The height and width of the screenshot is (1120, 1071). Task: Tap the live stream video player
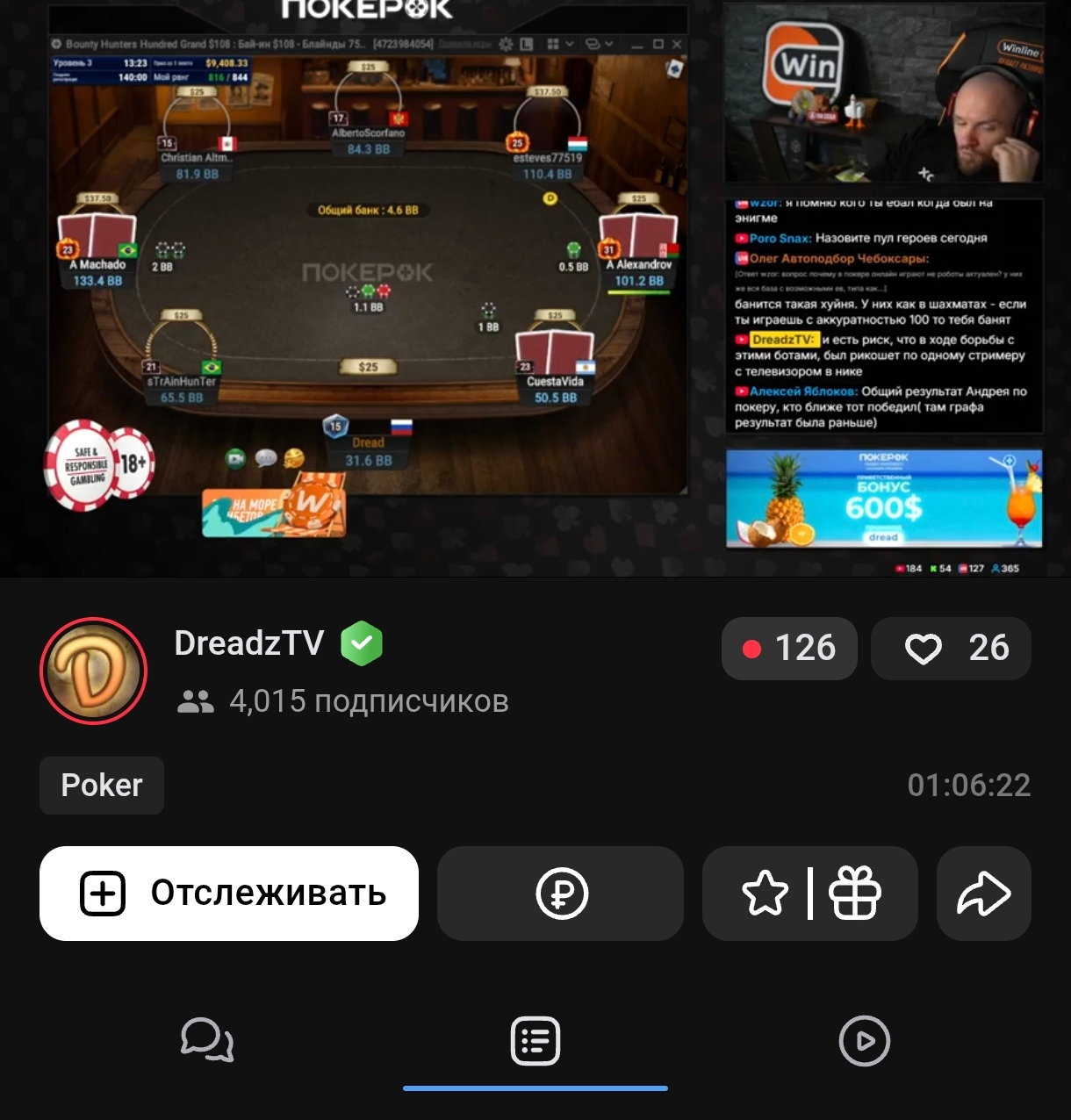pos(535,288)
